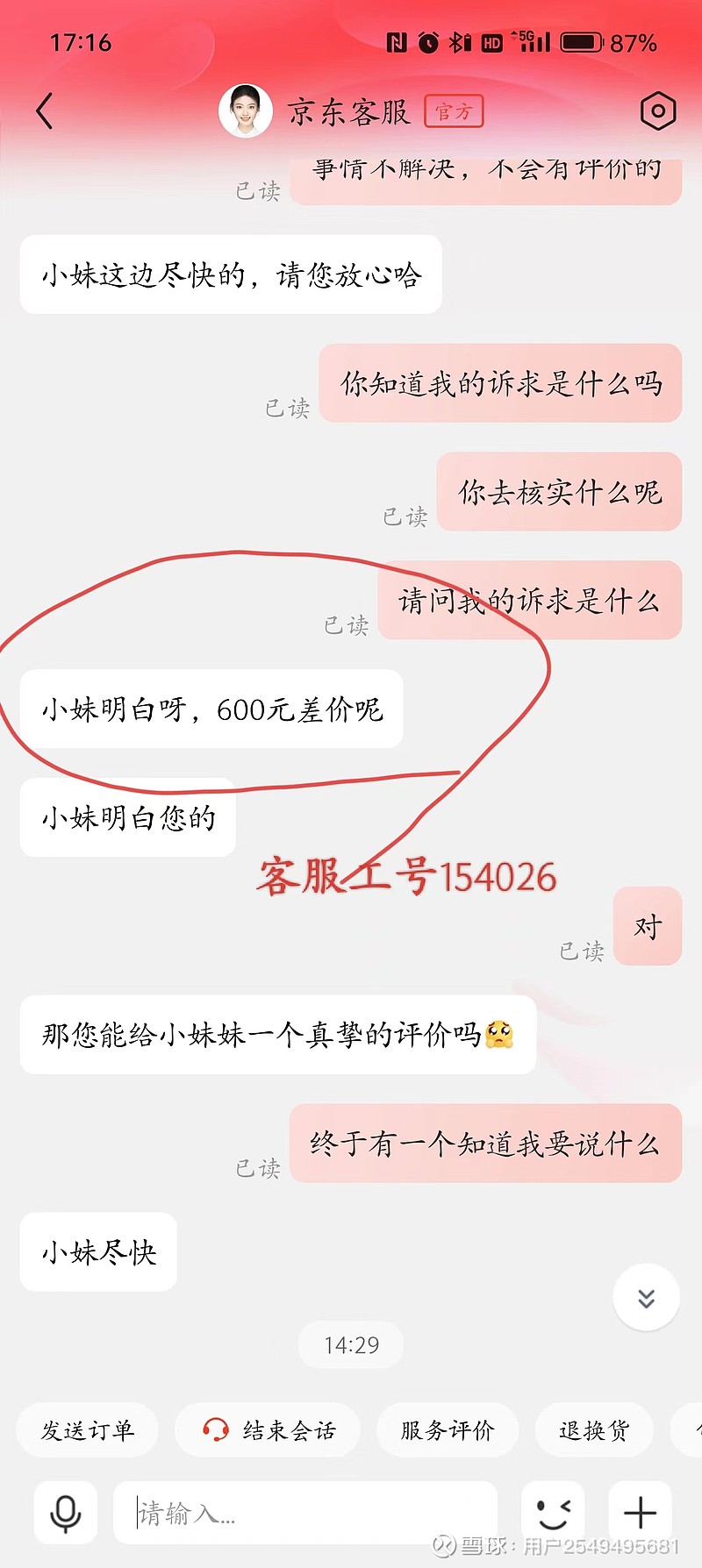Tap the 发送订单 chip
The width and height of the screenshot is (702, 1568).
88,1430
